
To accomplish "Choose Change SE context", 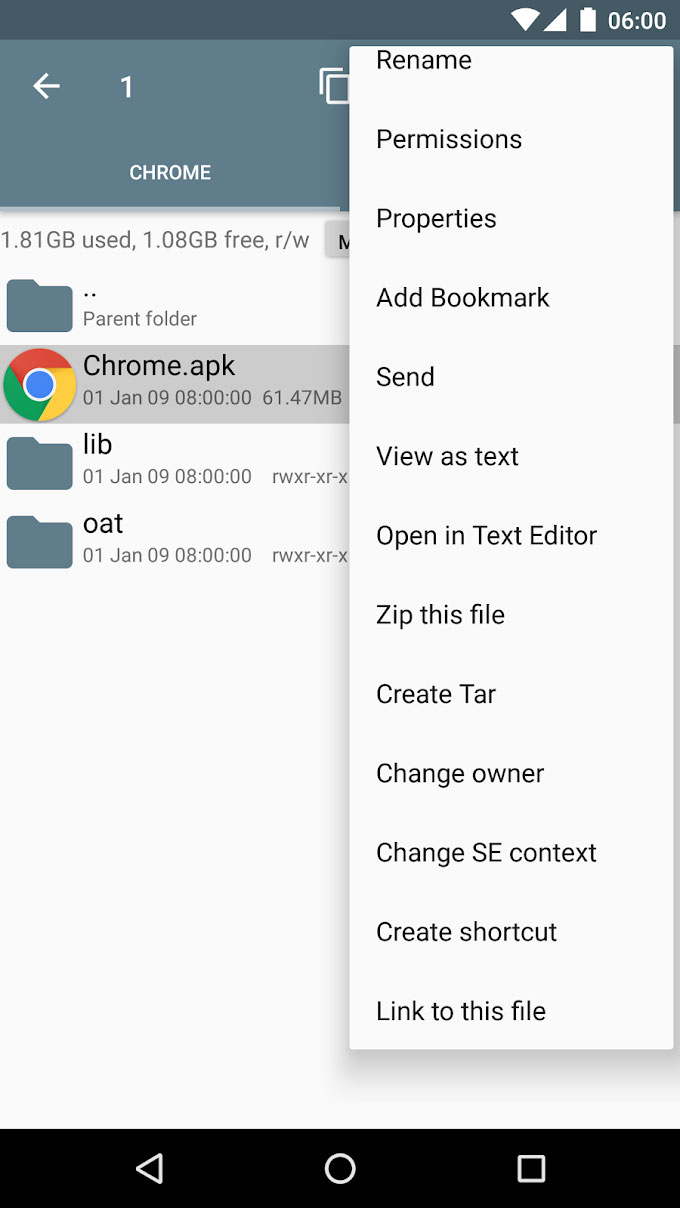I will 511,852.
